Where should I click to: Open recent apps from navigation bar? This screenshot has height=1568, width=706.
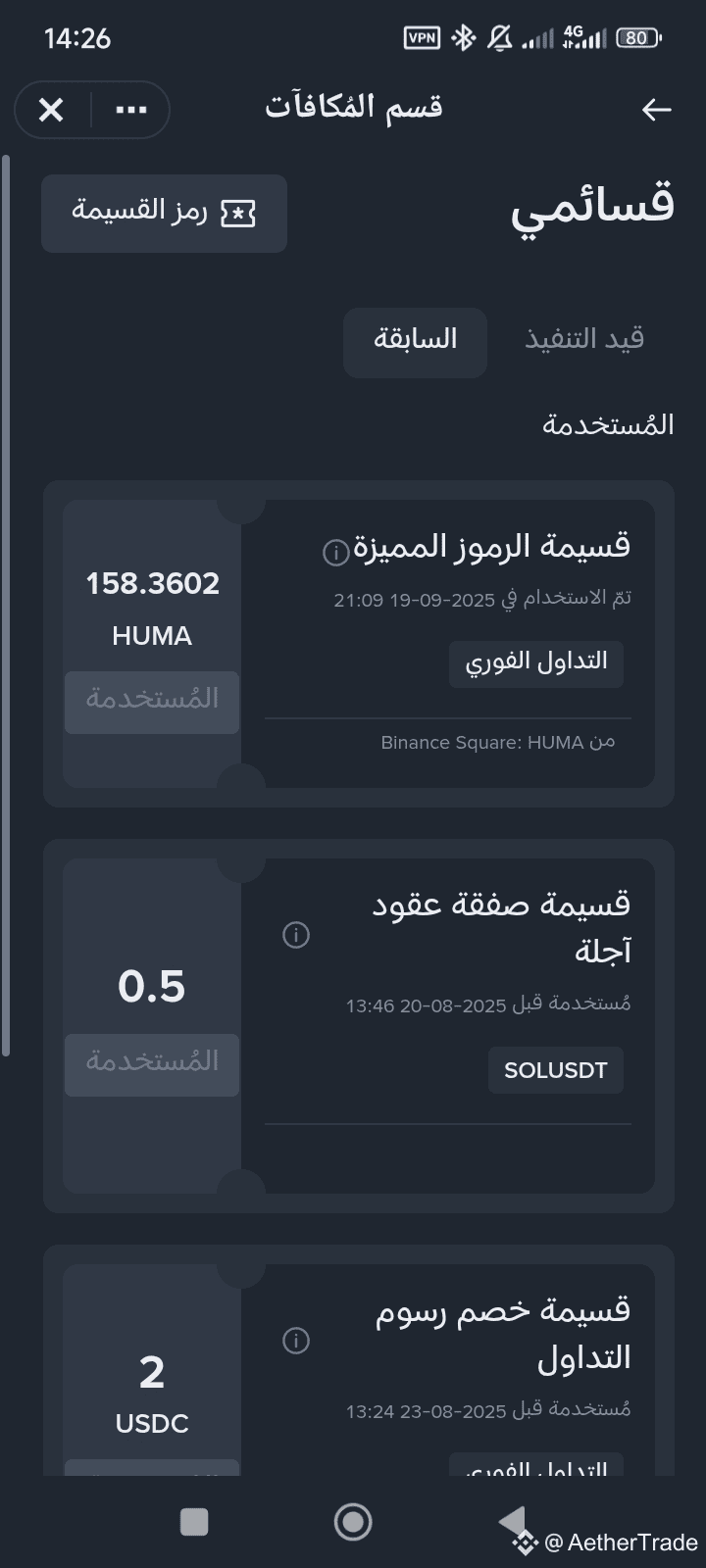point(194,1522)
